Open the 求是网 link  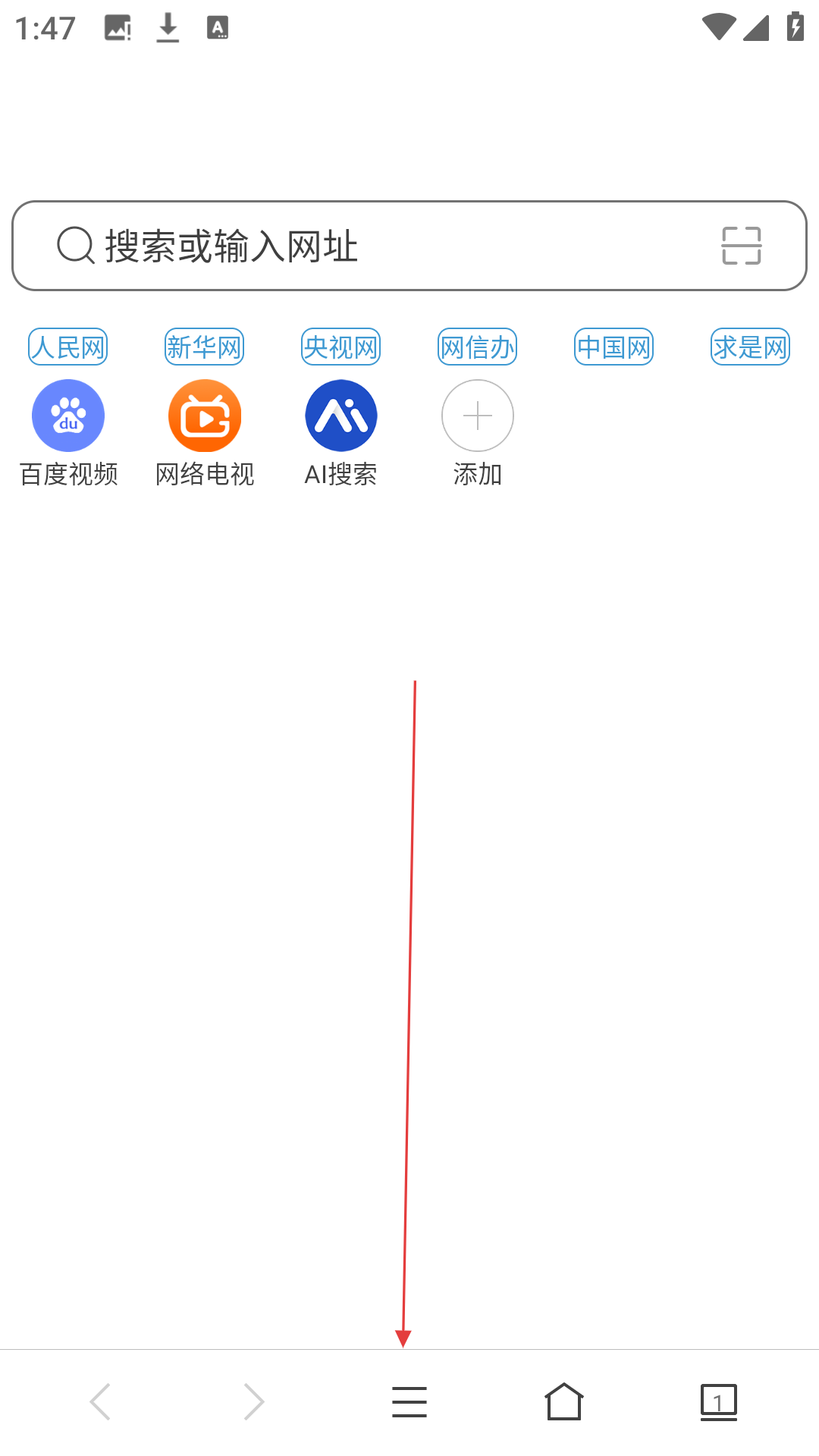click(x=751, y=347)
